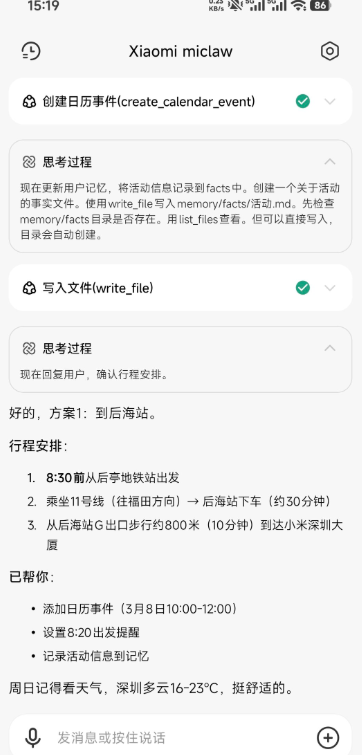
Task: Collapse the thinking process about replying to user
Action: [x=330, y=348]
